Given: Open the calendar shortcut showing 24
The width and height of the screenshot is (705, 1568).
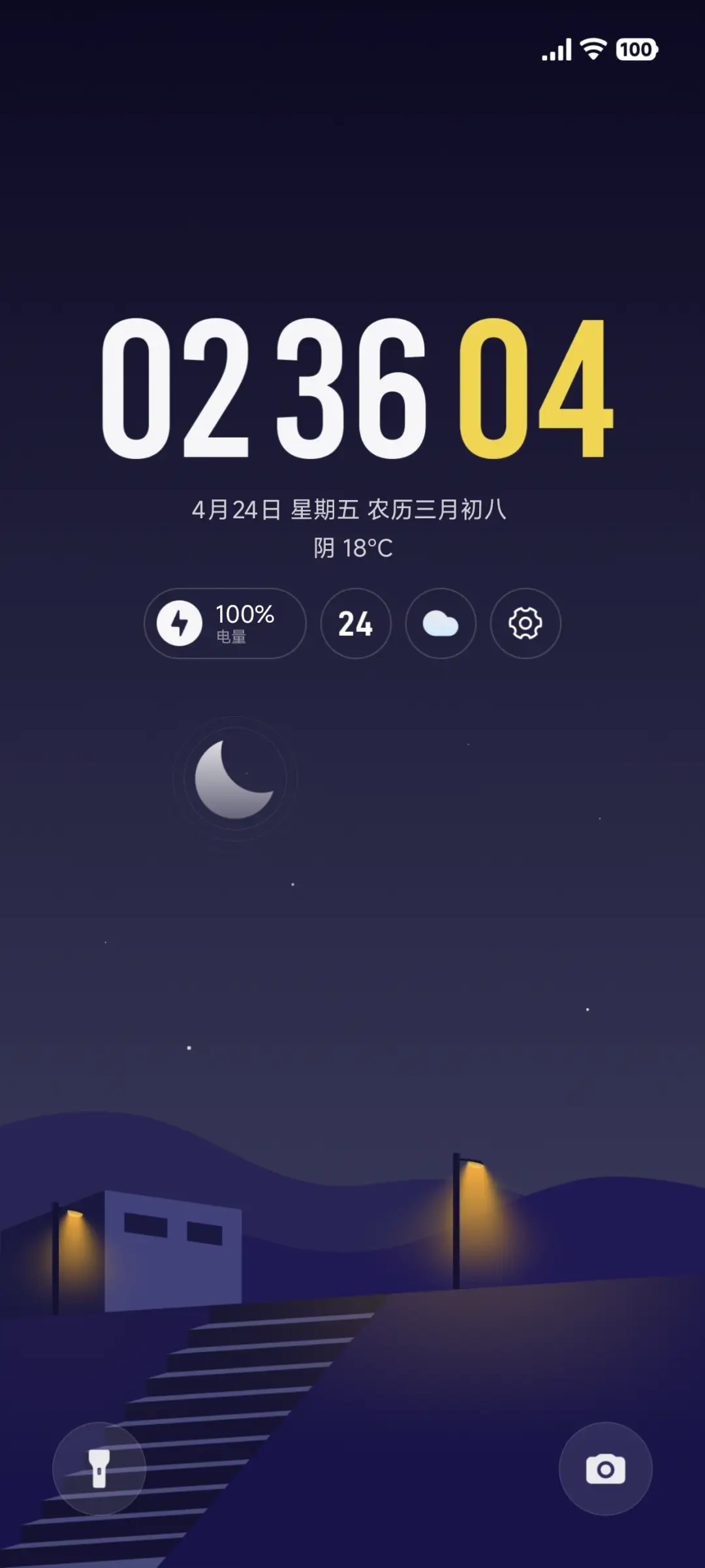Looking at the screenshot, I should click(355, 624).
